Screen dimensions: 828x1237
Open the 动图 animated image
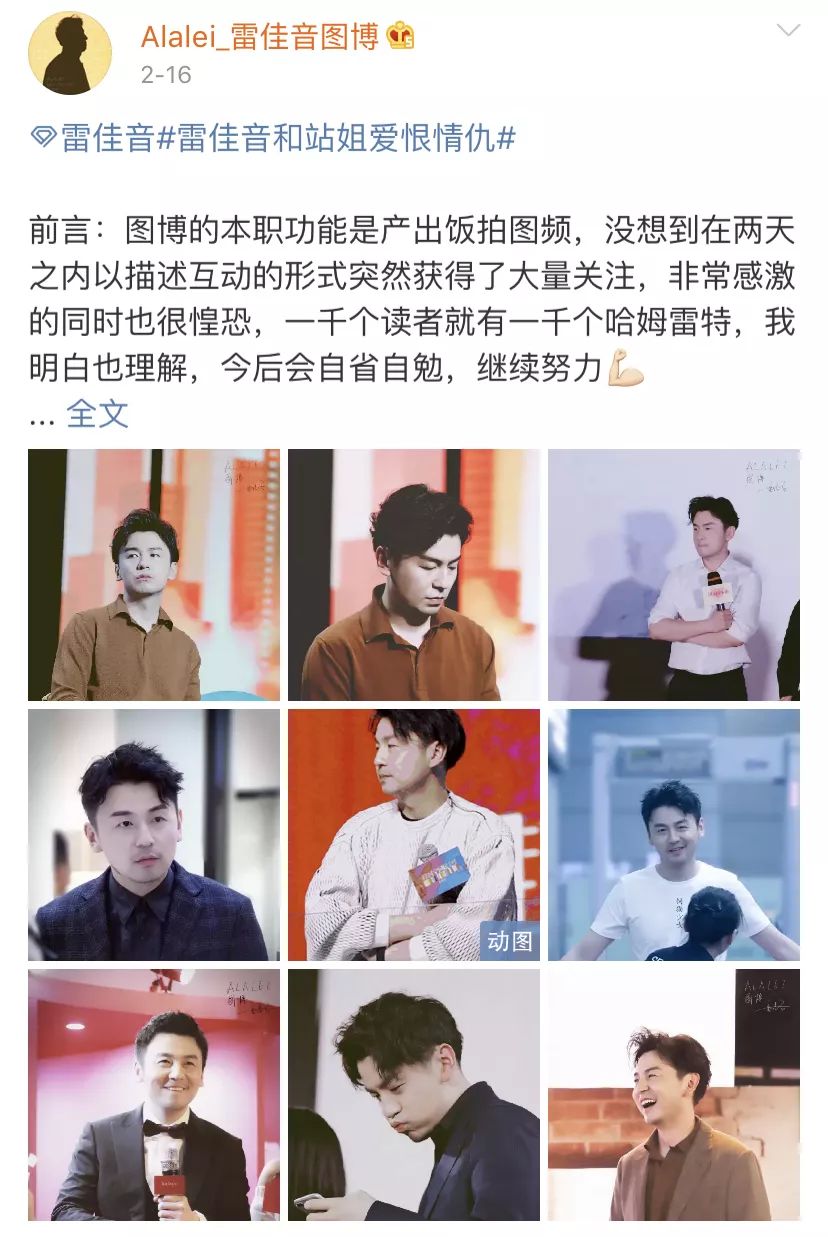pos(414,835)
